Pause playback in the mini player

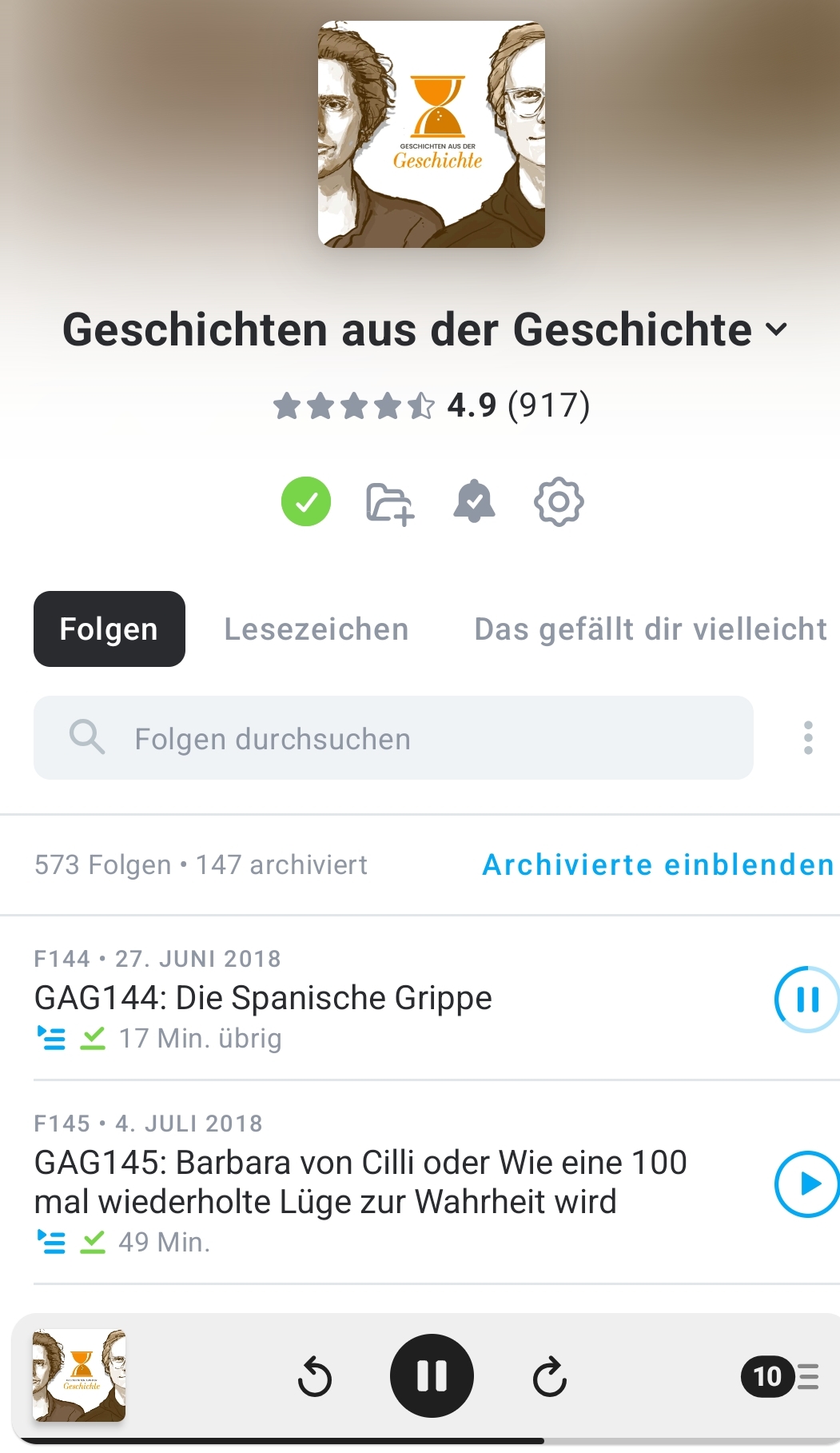click(x=432, y=1376)
